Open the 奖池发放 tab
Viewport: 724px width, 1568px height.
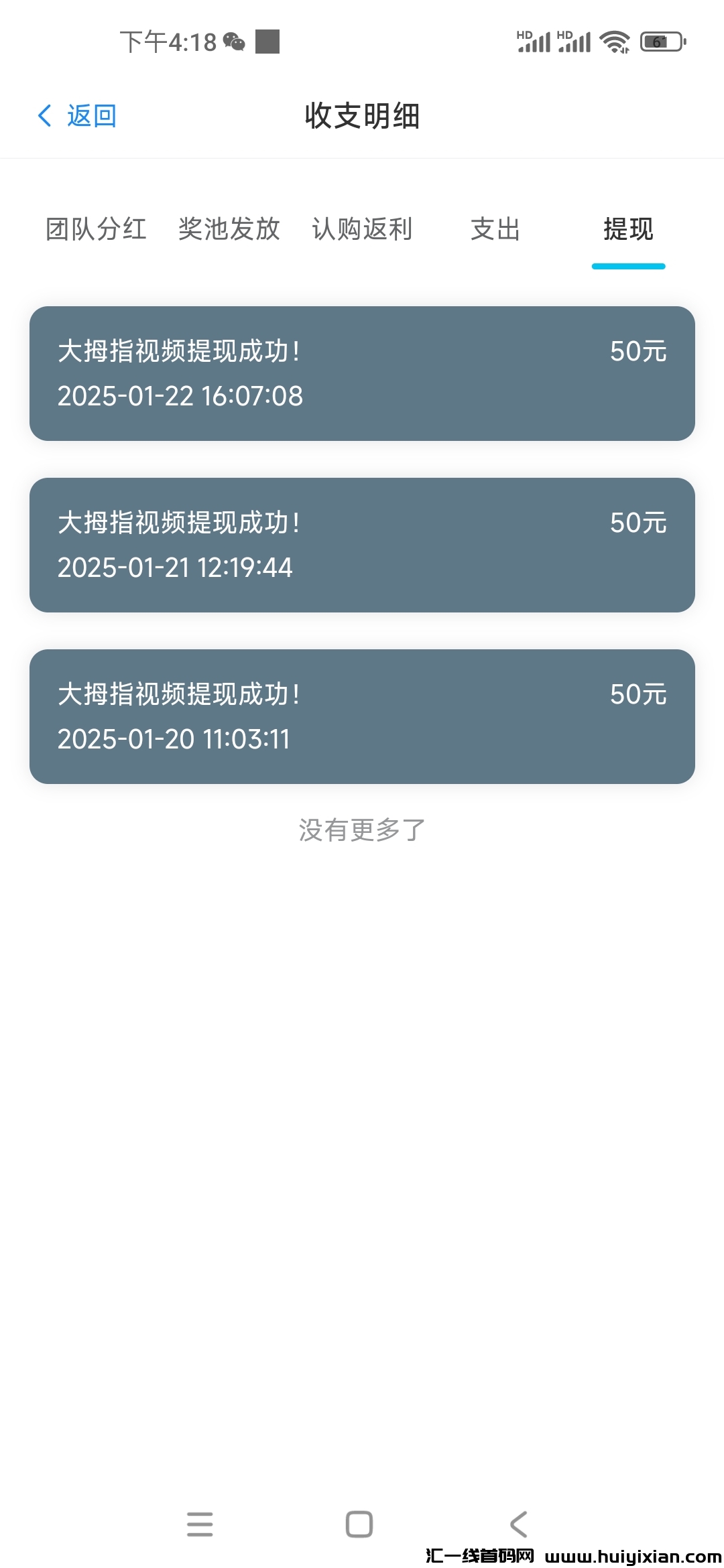(x=231, y=230)
